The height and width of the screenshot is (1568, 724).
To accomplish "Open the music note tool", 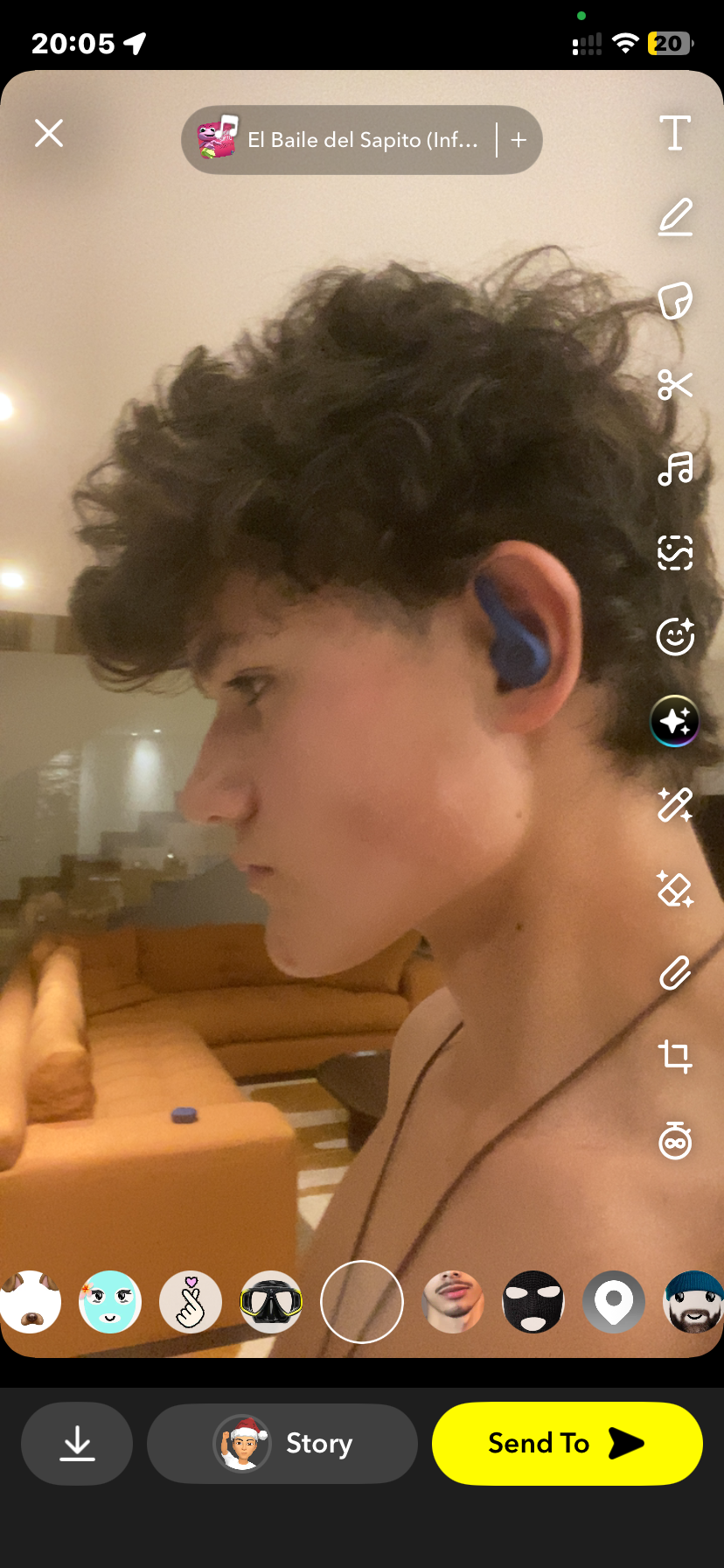I will click(x=674, y=469).
